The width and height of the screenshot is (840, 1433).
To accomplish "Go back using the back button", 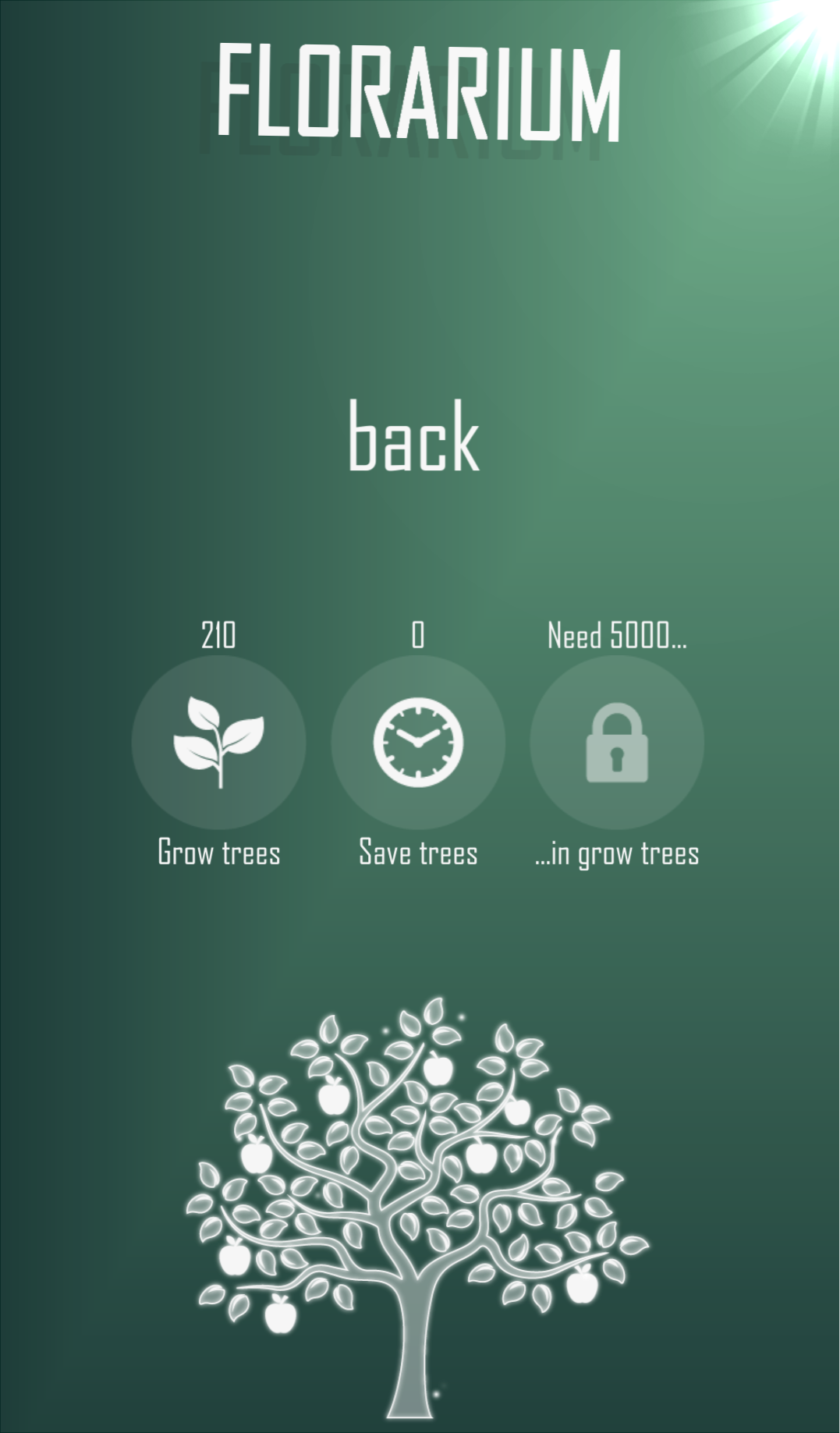I will point(413,435).
